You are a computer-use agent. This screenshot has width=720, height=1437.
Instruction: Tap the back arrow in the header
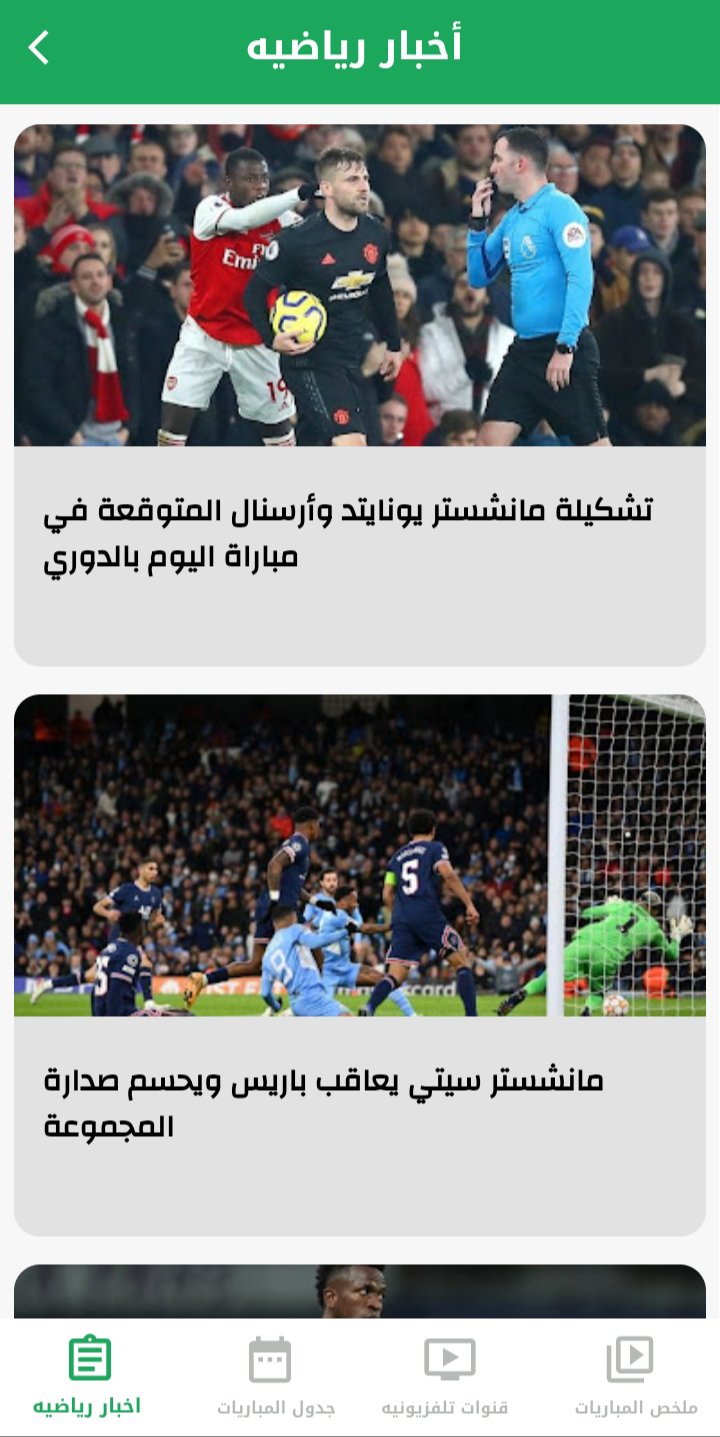click(x=38, y=47)
